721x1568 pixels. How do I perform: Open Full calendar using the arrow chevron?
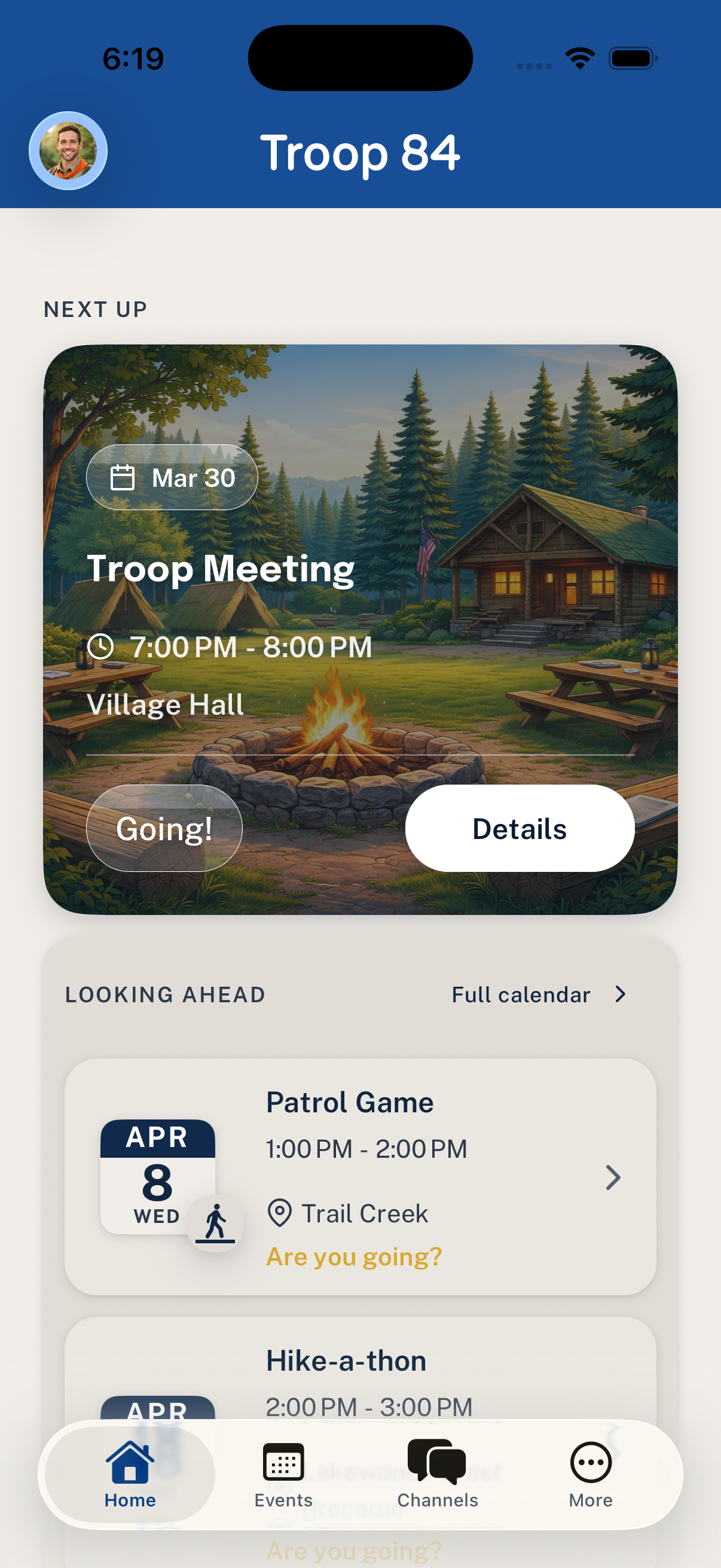(x=620, y=994)
